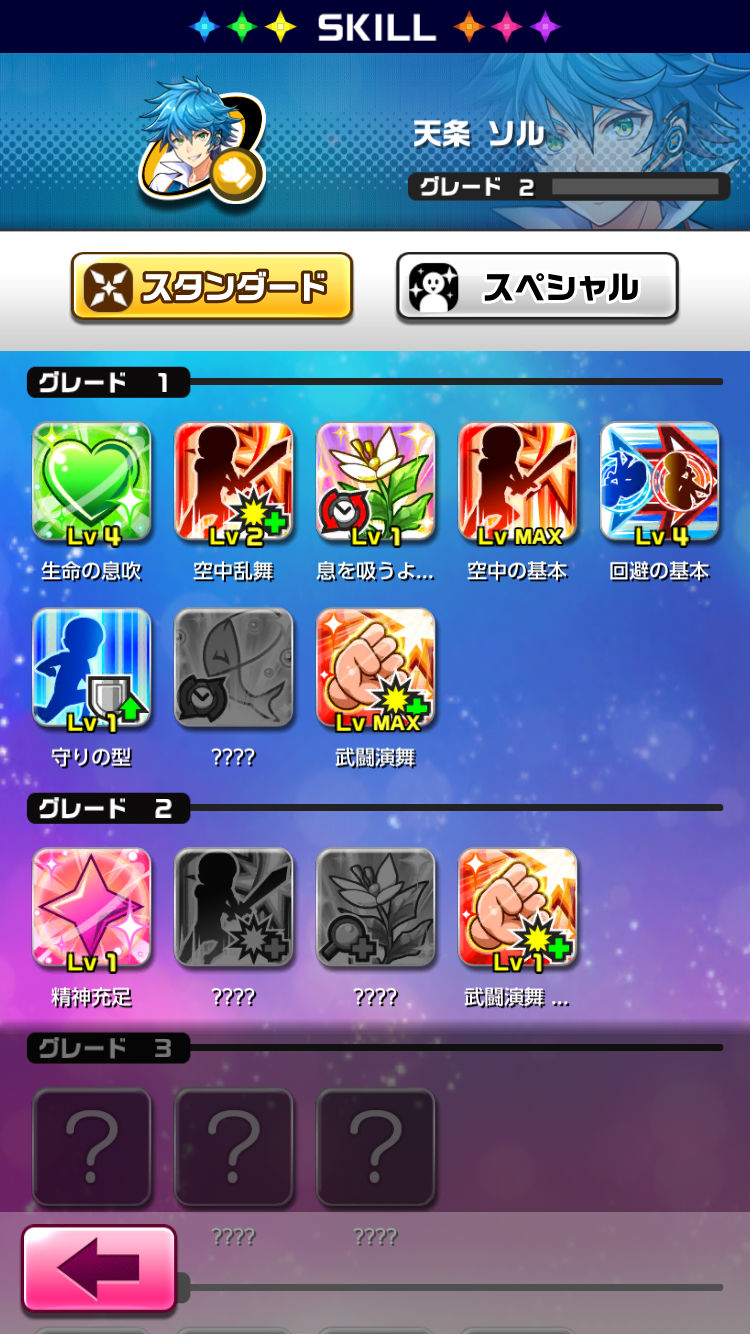The height and width of the screenshot is (1334, 750).
Task: Select the 回避の基本 skill
Action: click(660, 482)
